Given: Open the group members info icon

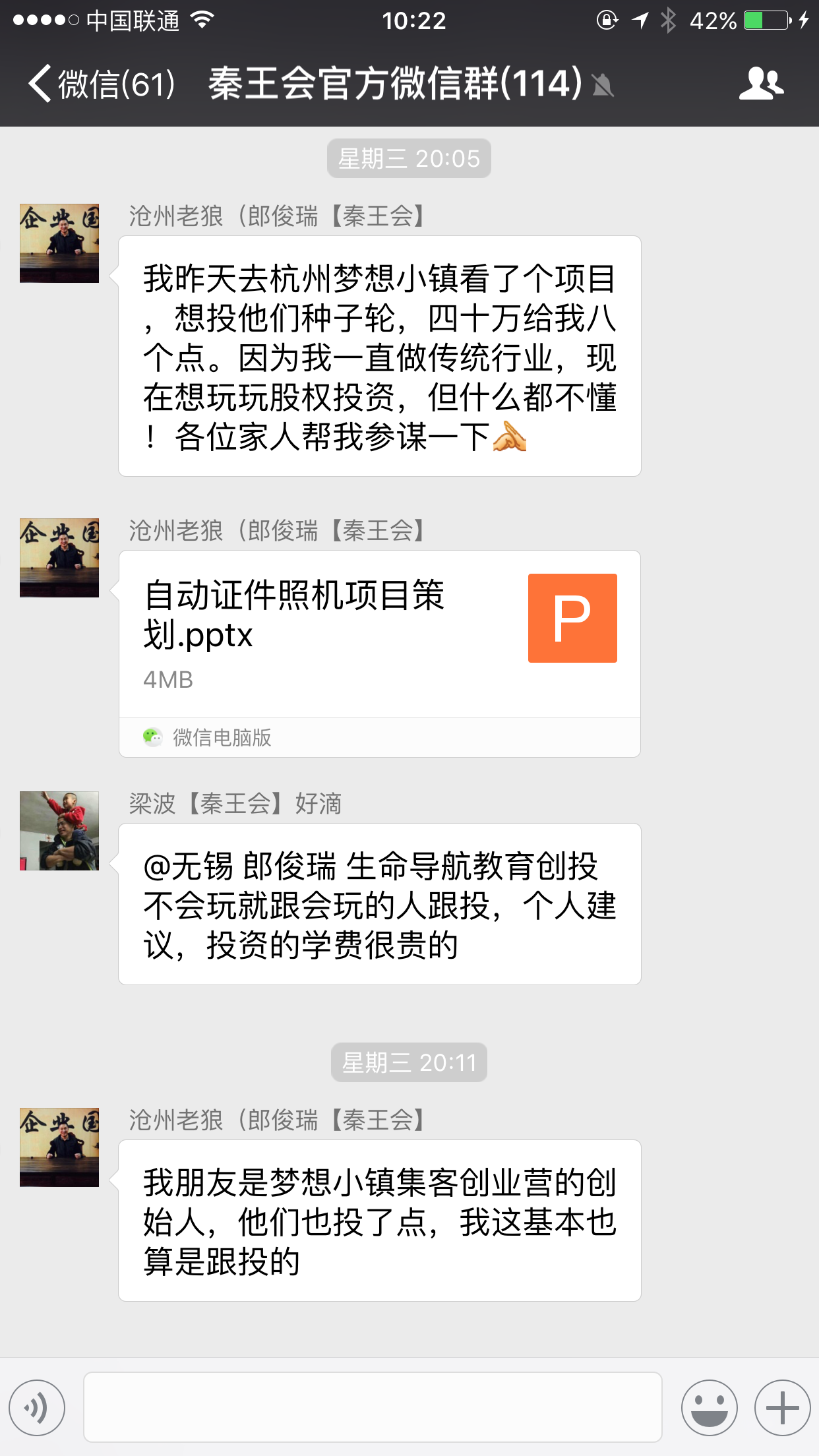Looking at the screenshot, I should pos(761,84).
